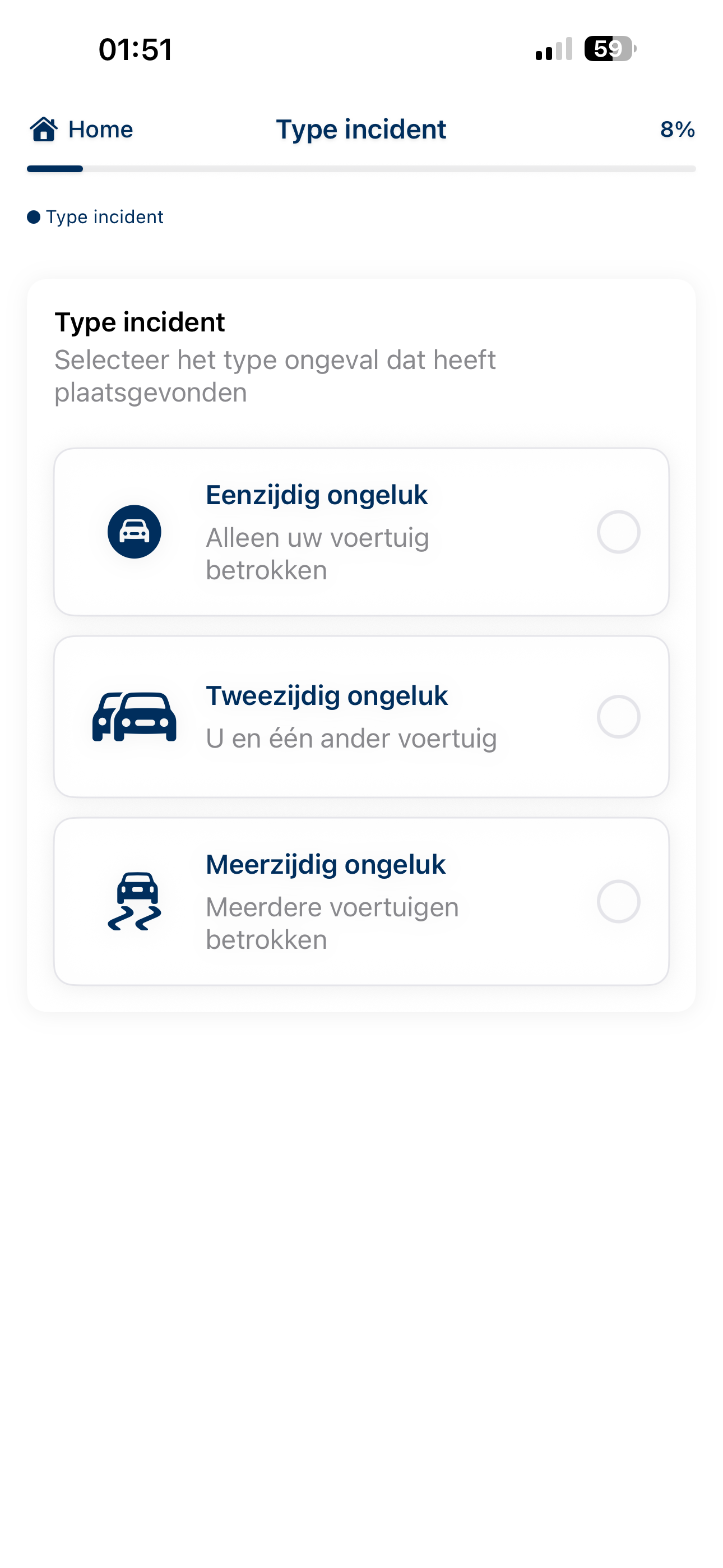Tap the Meerzijdig ongeluk option card
Screen dimensions: 723x1568
361,901
